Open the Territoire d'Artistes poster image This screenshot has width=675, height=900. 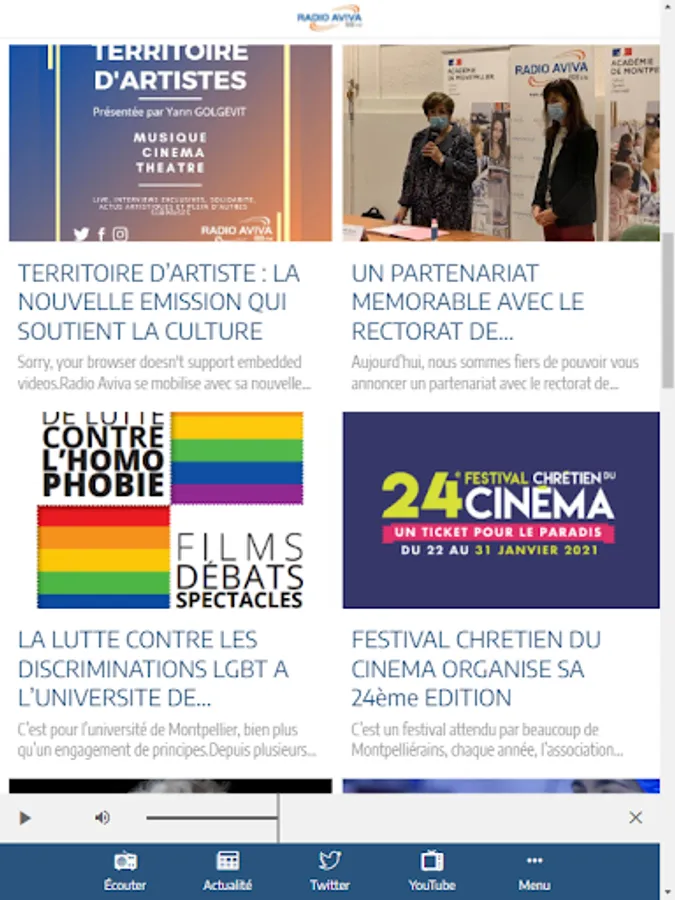[170, 142]
